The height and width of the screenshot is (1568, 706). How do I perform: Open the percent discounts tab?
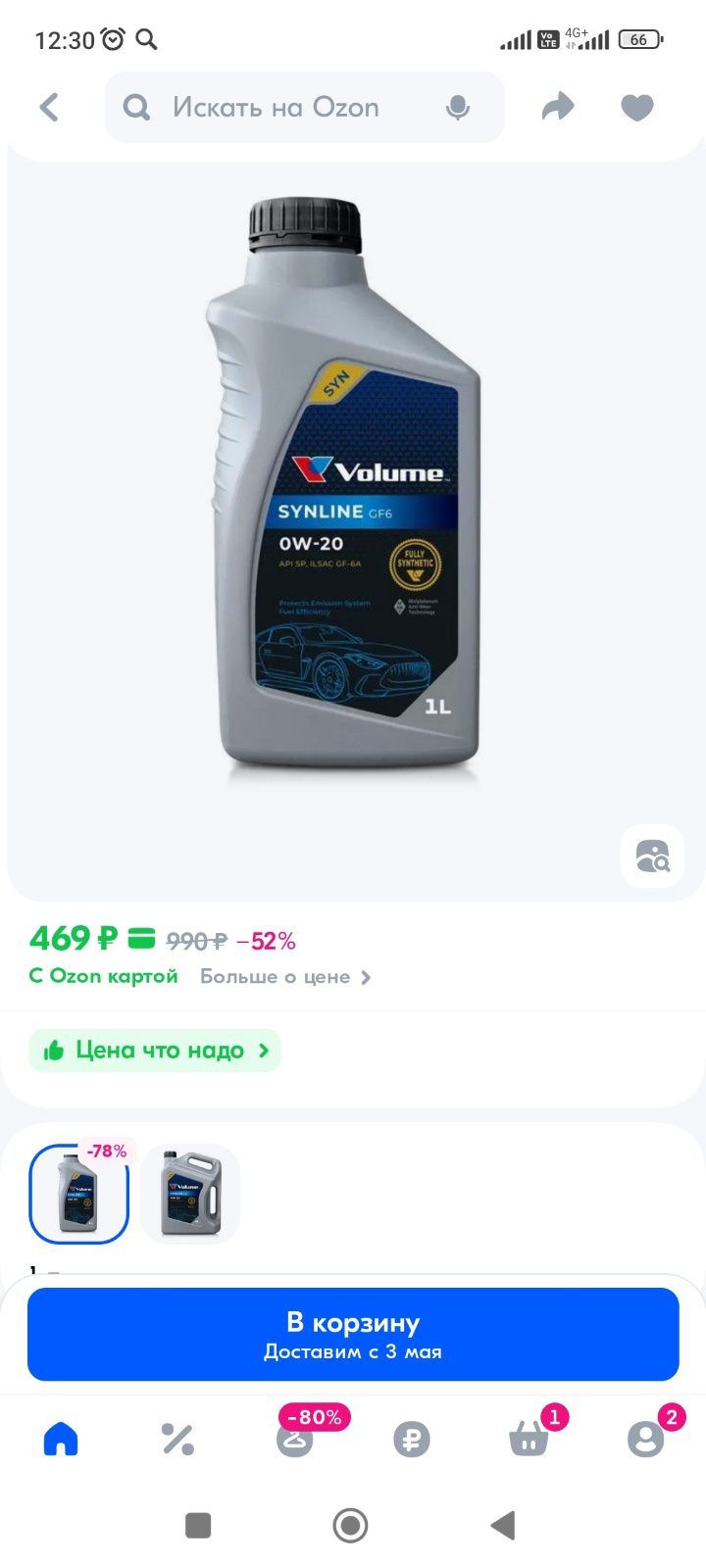(177, 1439)
